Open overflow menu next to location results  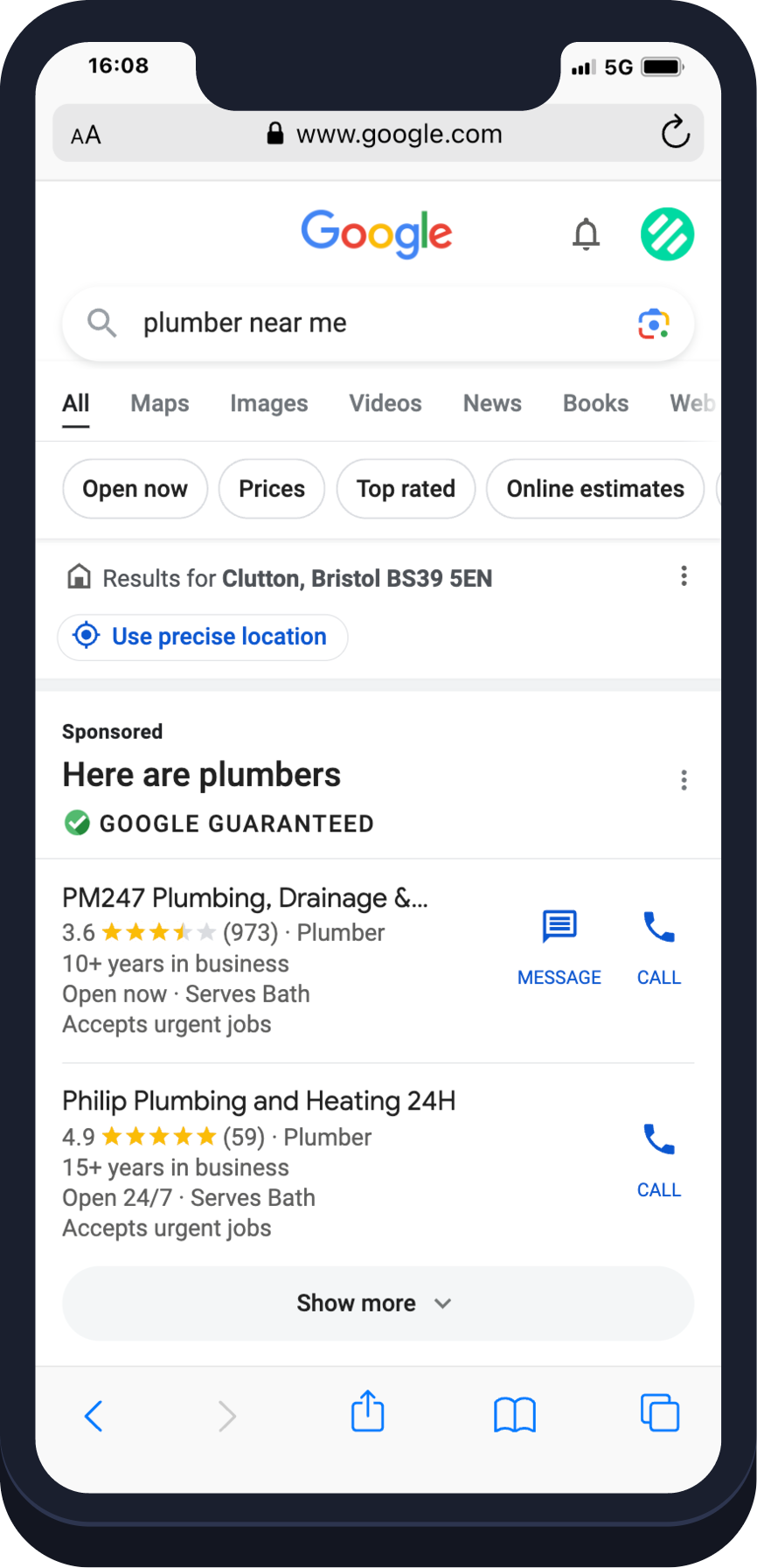[x=684, y=575]
